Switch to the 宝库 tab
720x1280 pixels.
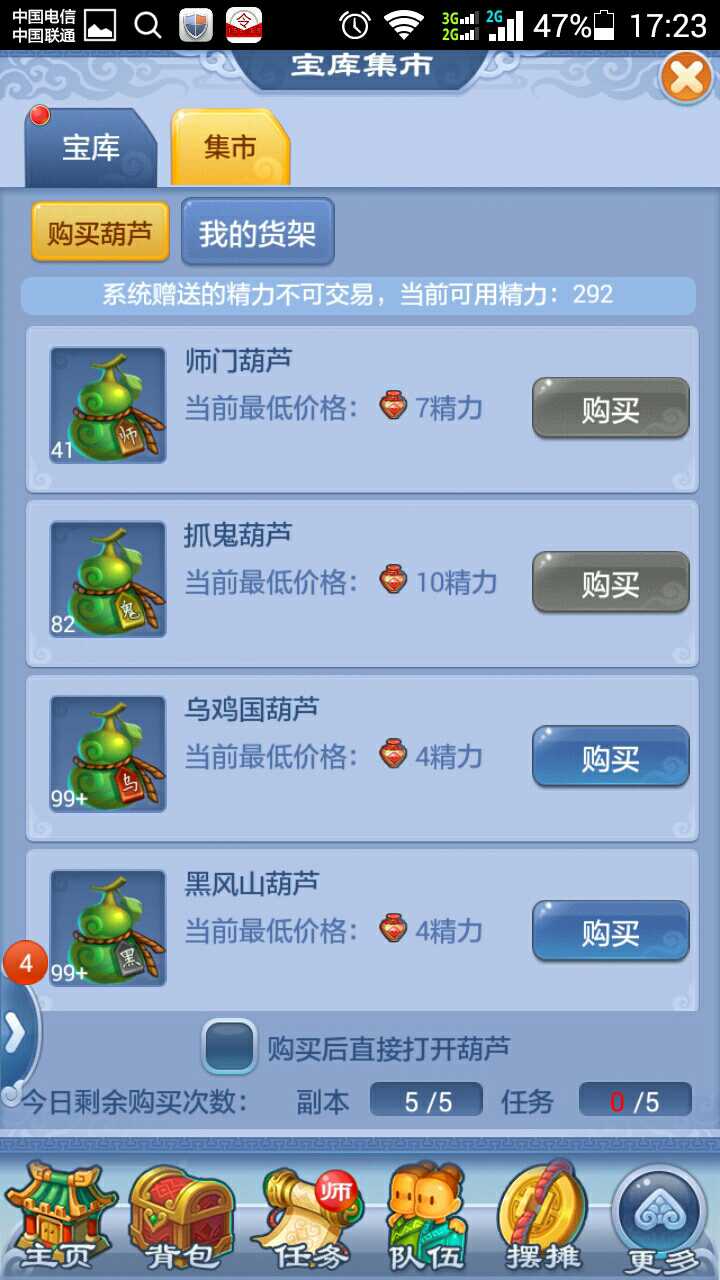(91, 149)
